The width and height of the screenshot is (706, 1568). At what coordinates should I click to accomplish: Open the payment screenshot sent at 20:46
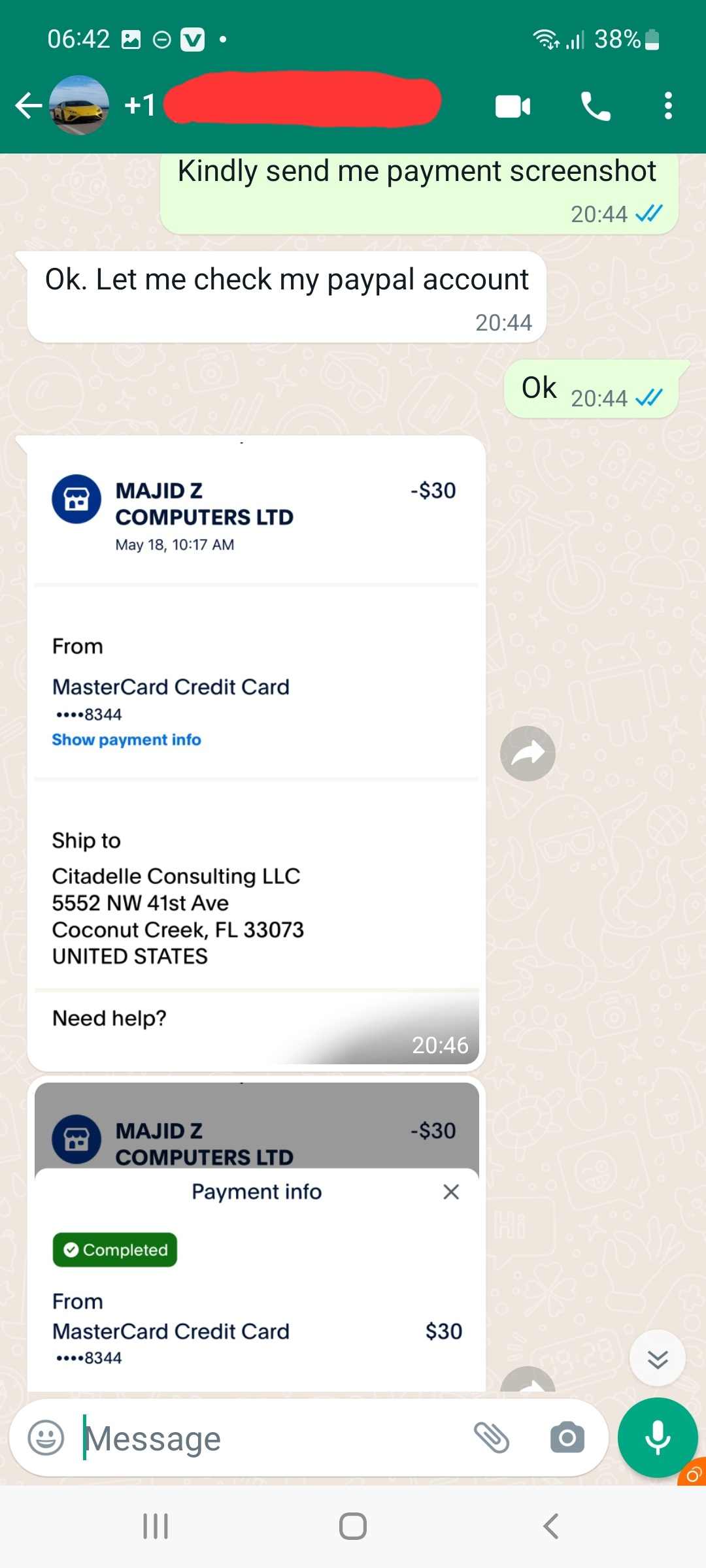click(256, 751)
